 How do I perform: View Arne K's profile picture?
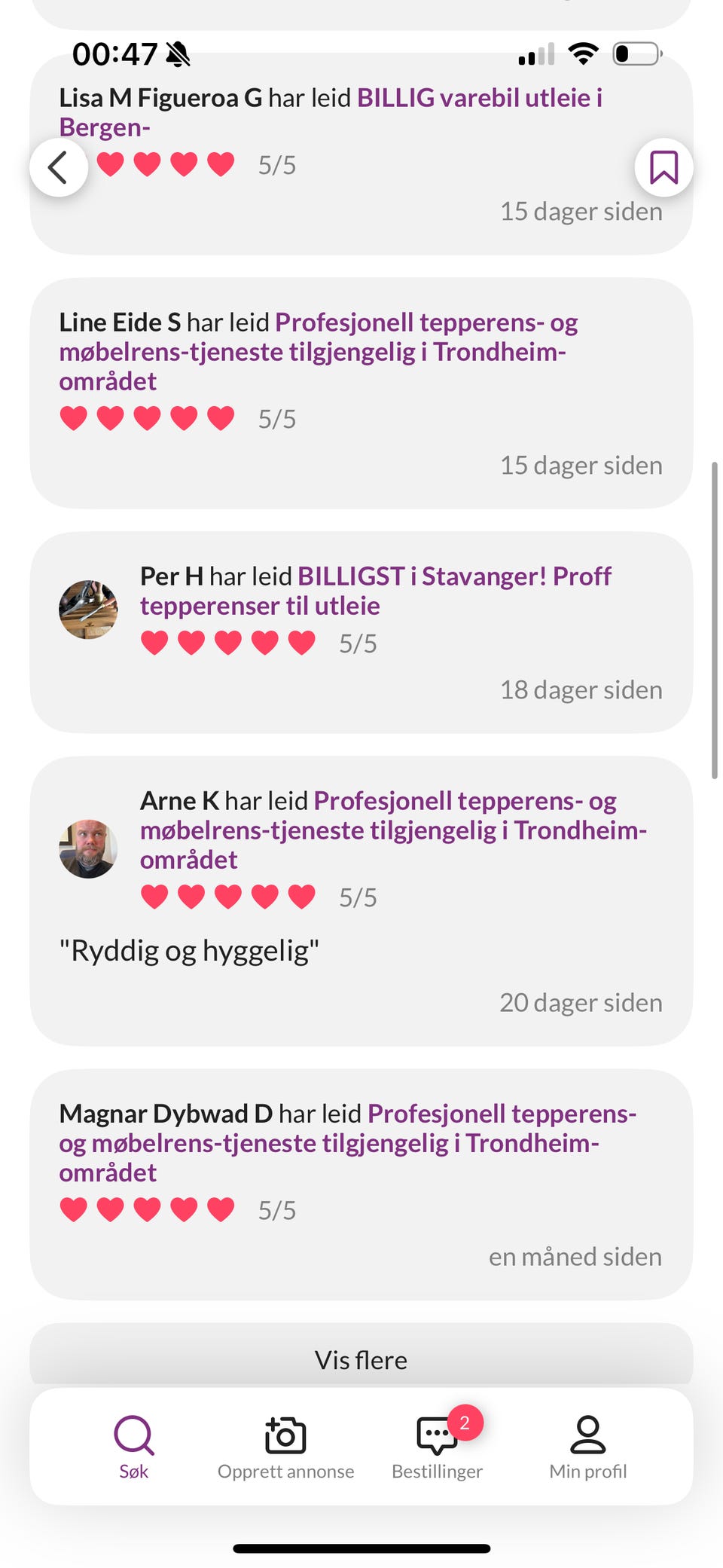[x=88, y=849]
